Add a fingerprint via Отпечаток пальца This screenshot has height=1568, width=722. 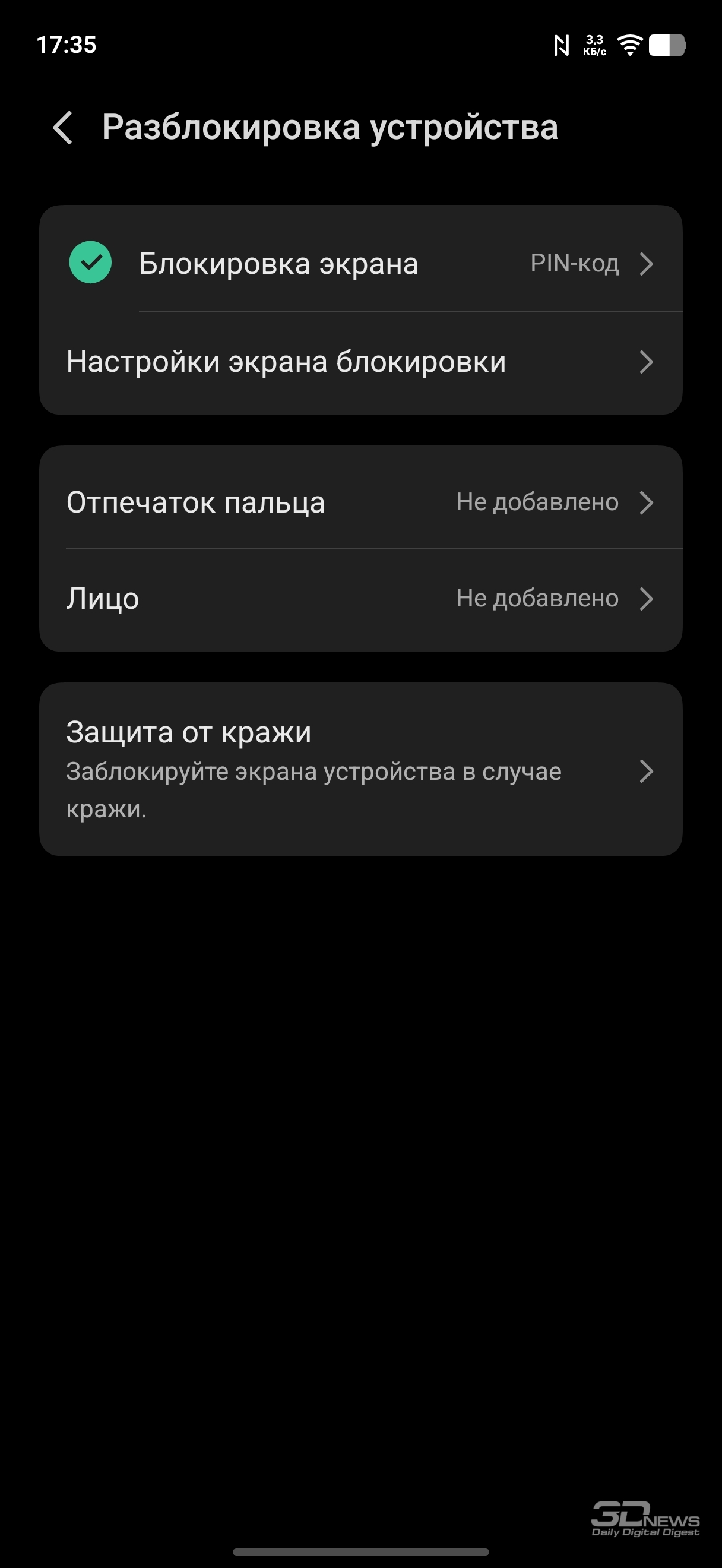[x=360, y=502]
